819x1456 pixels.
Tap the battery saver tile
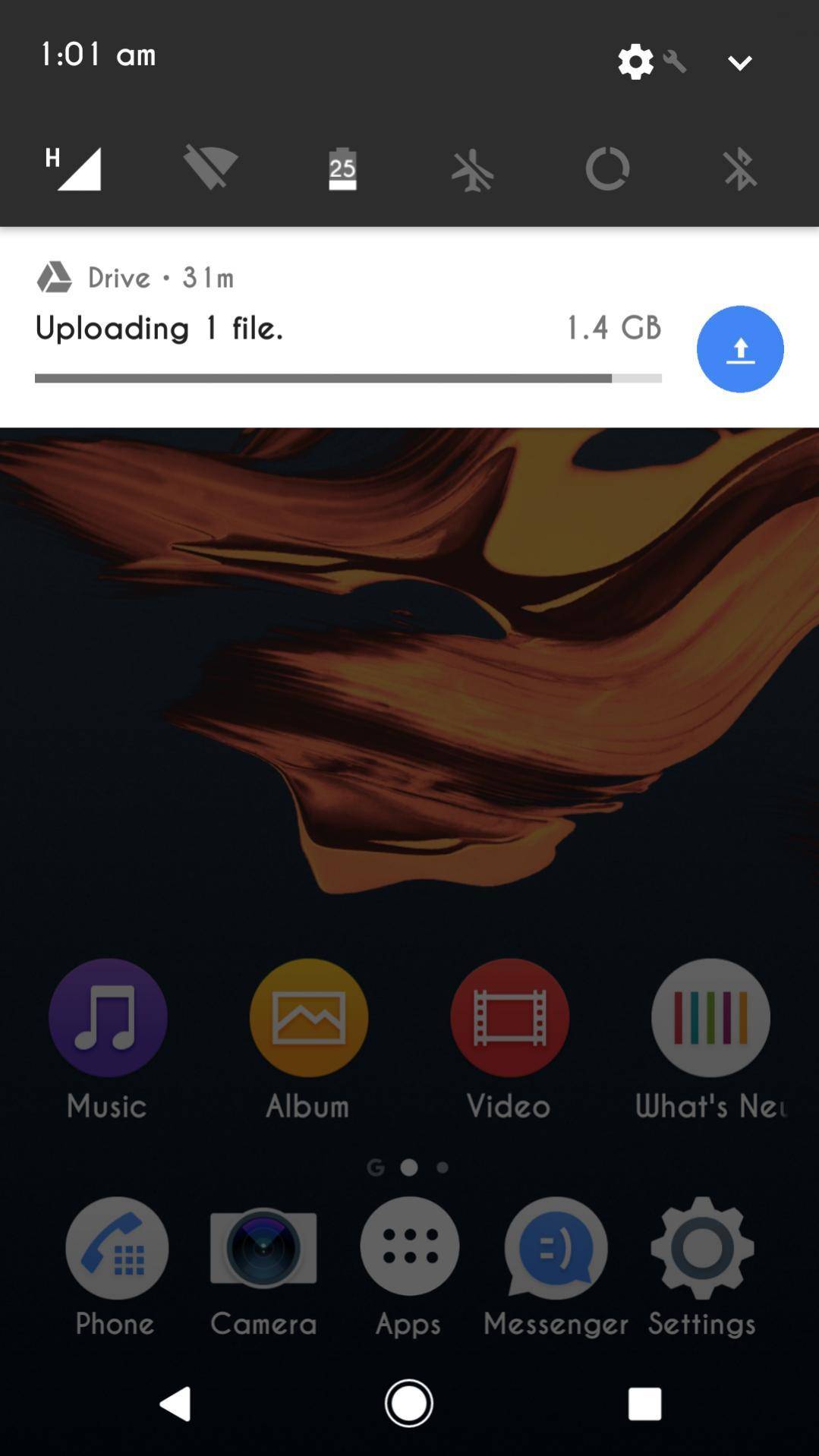(342, 169)
